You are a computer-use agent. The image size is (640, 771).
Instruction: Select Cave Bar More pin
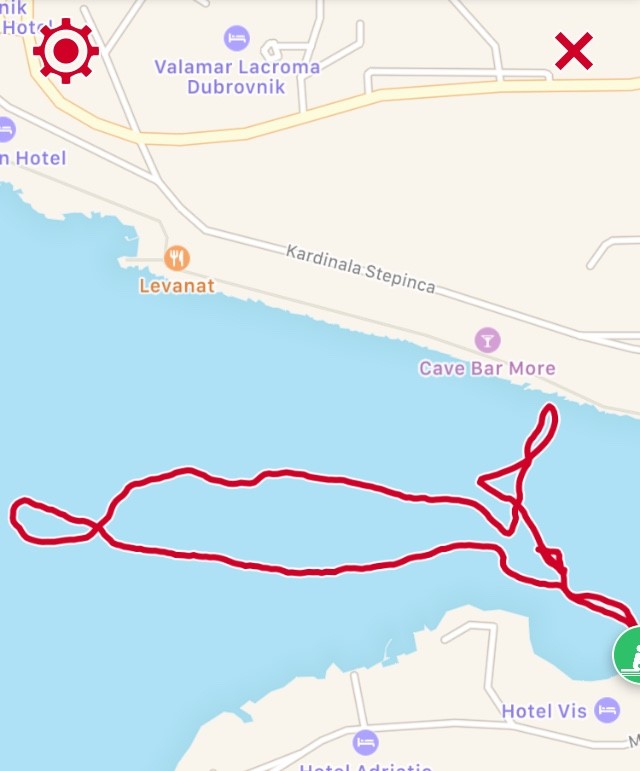487,341
